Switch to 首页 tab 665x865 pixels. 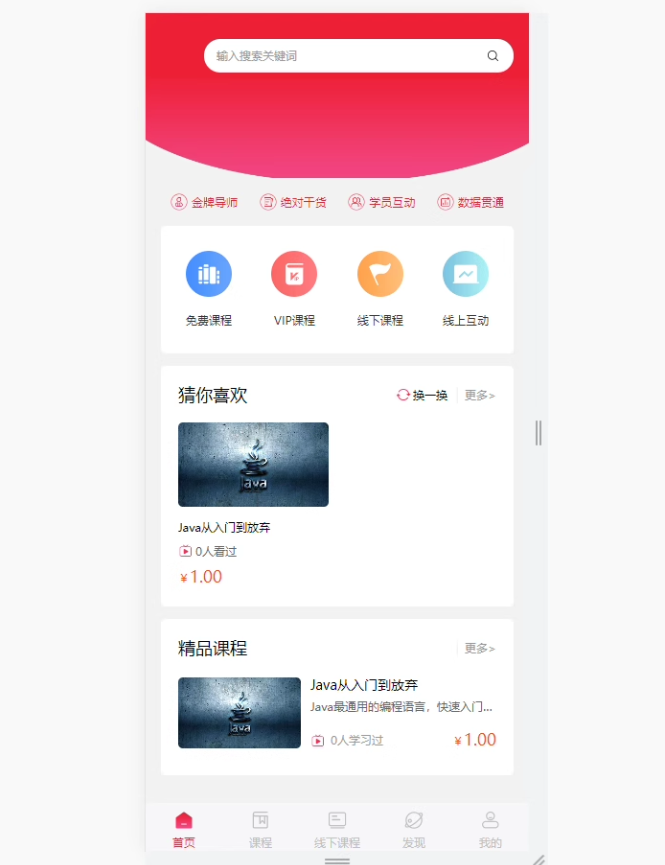pos(184,829)
